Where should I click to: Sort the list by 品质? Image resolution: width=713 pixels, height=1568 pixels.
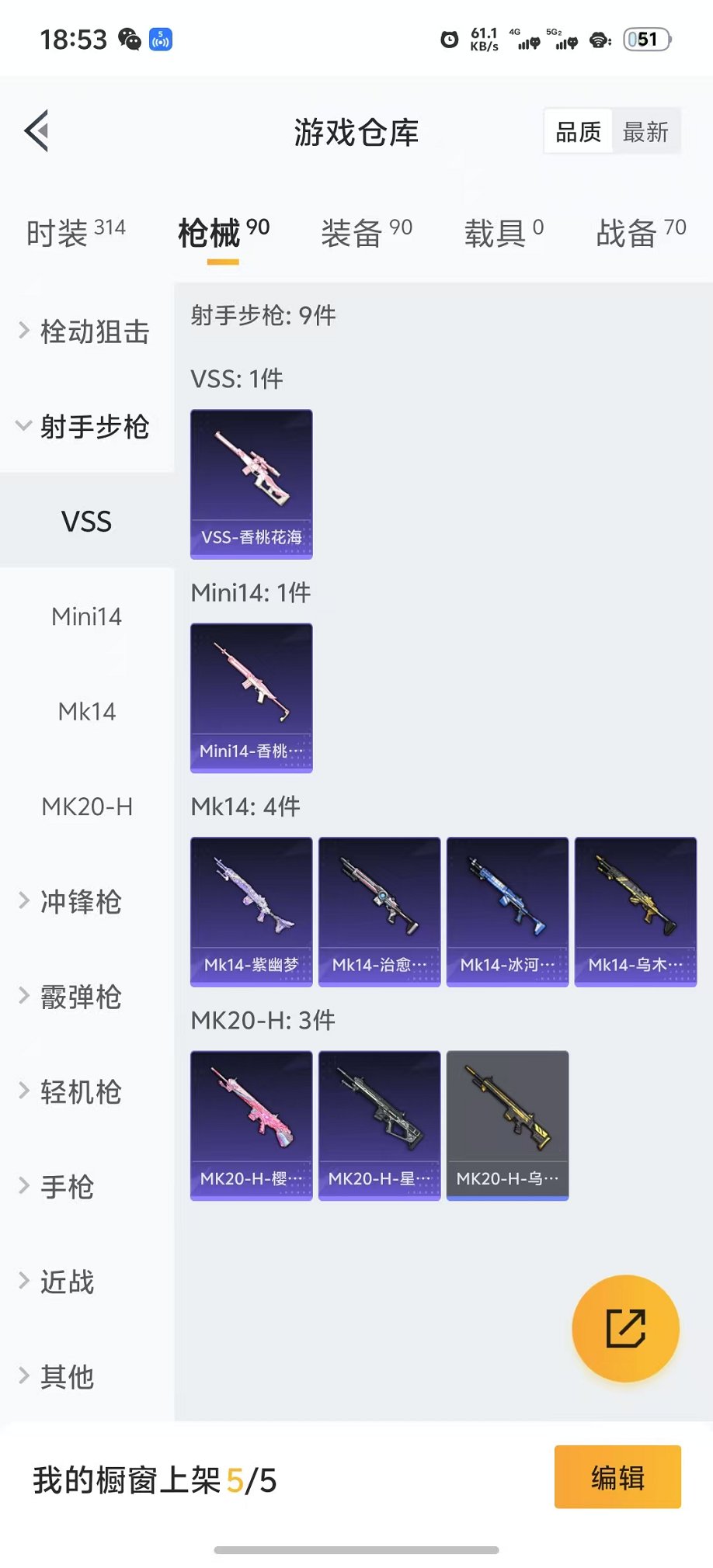click(x=579, y=132)
